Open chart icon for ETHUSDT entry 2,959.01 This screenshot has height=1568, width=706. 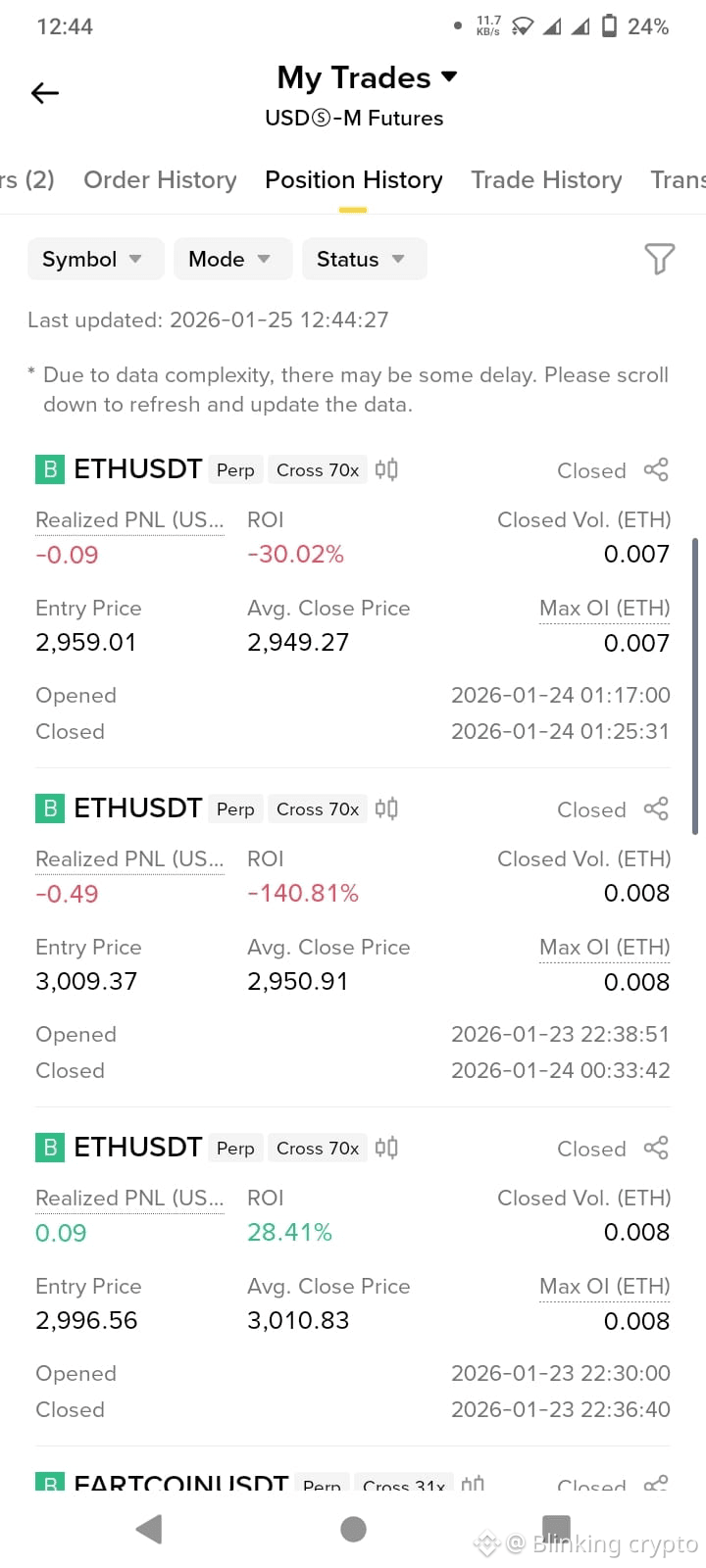click(386, 469)
